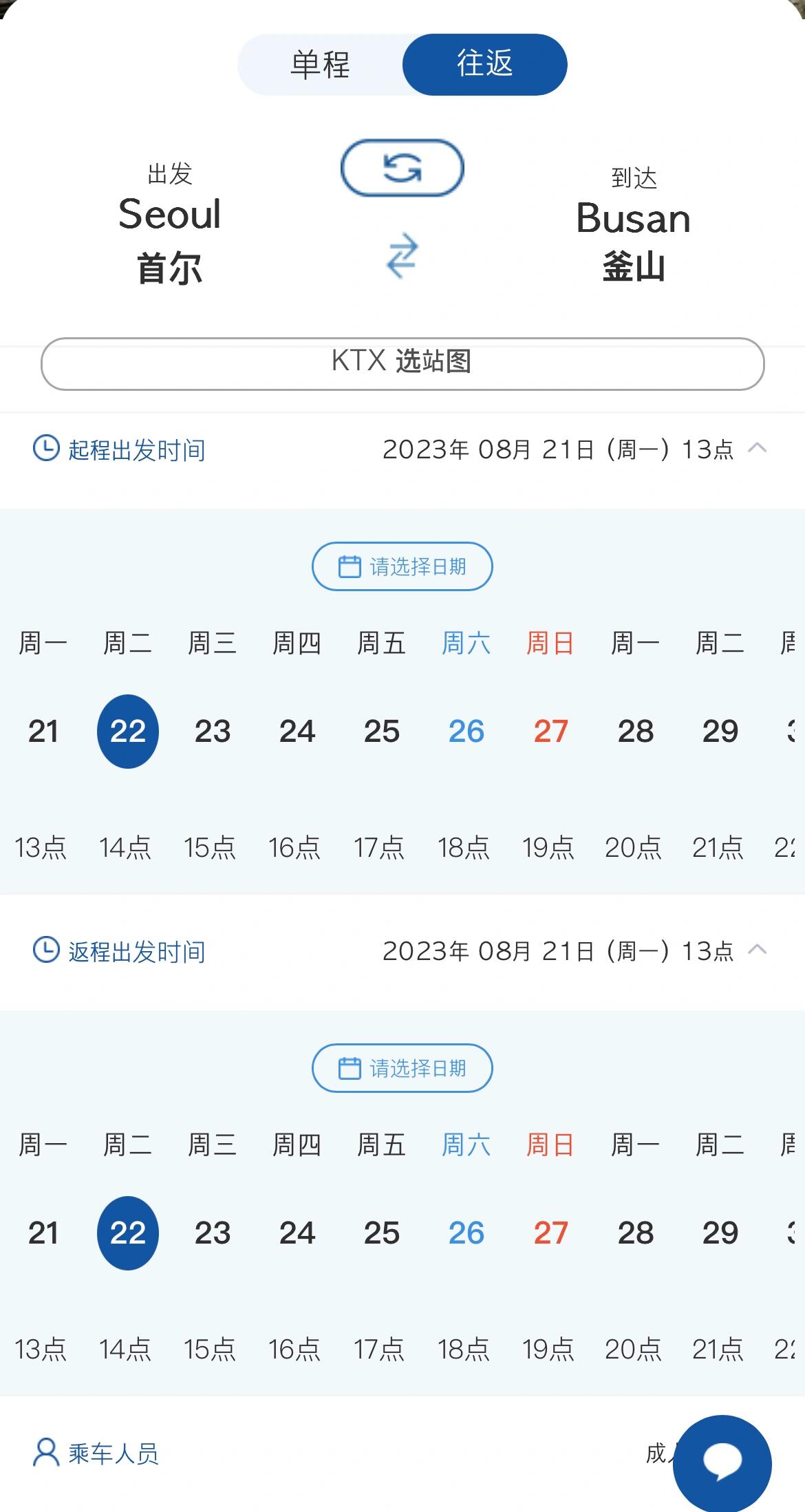Open 请选择日期 picker for outbound trip
This screenshot has width=805, height=1512.
402,566
